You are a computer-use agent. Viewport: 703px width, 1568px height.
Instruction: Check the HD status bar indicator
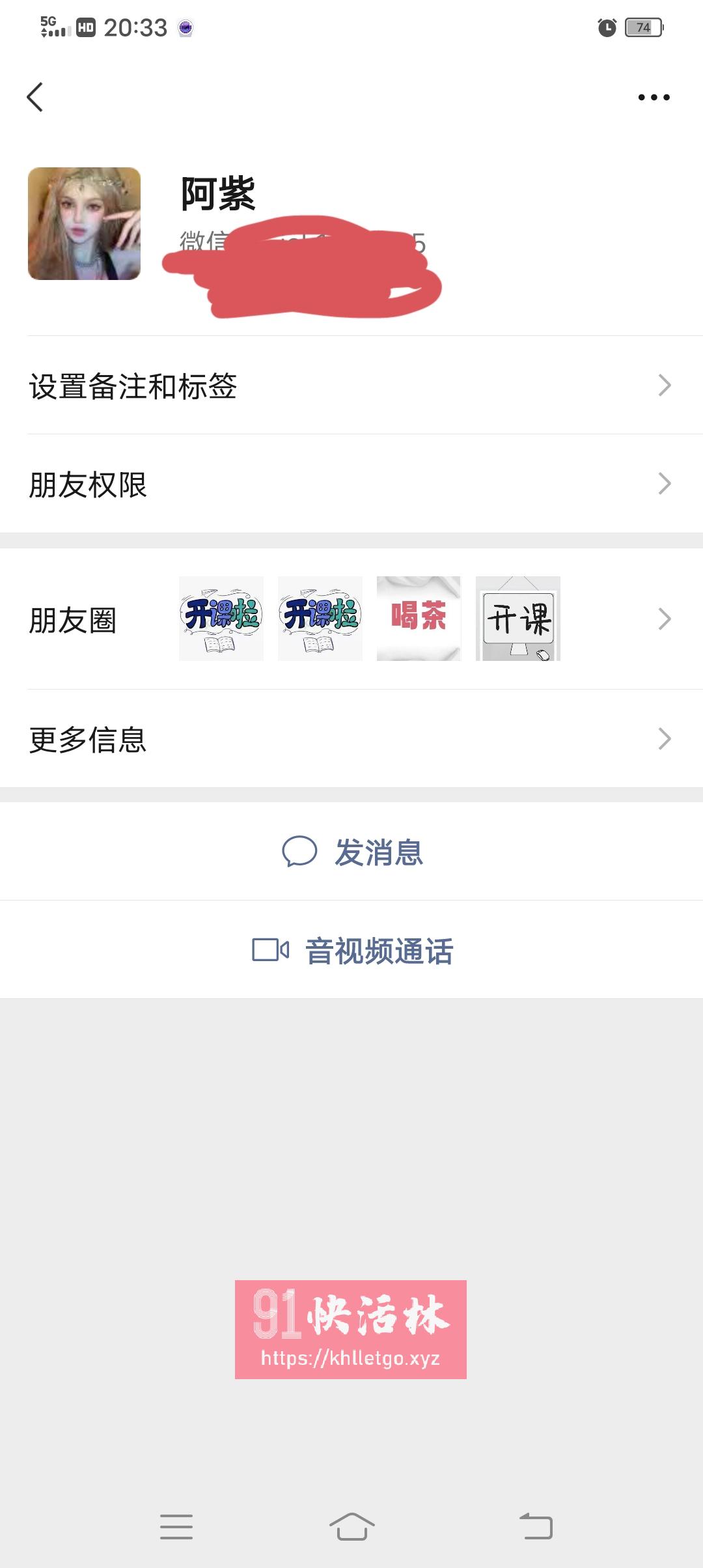87,26
